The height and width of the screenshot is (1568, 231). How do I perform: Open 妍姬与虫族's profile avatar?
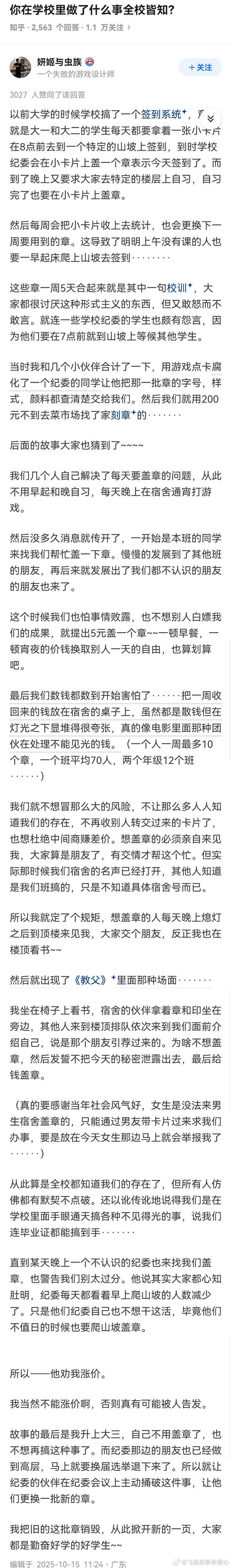pyautogui.click(x=20, y=67)
